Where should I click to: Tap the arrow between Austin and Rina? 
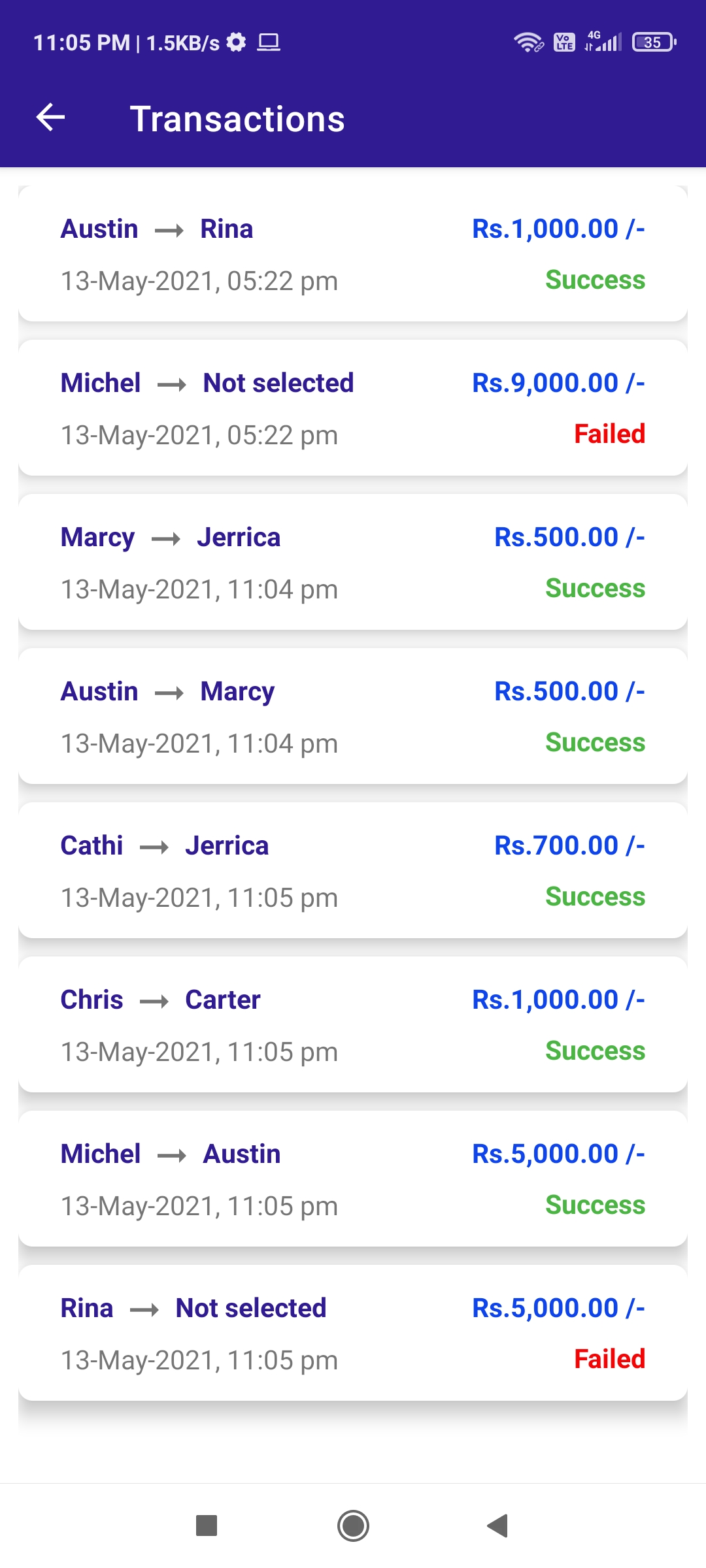(170, 229)
